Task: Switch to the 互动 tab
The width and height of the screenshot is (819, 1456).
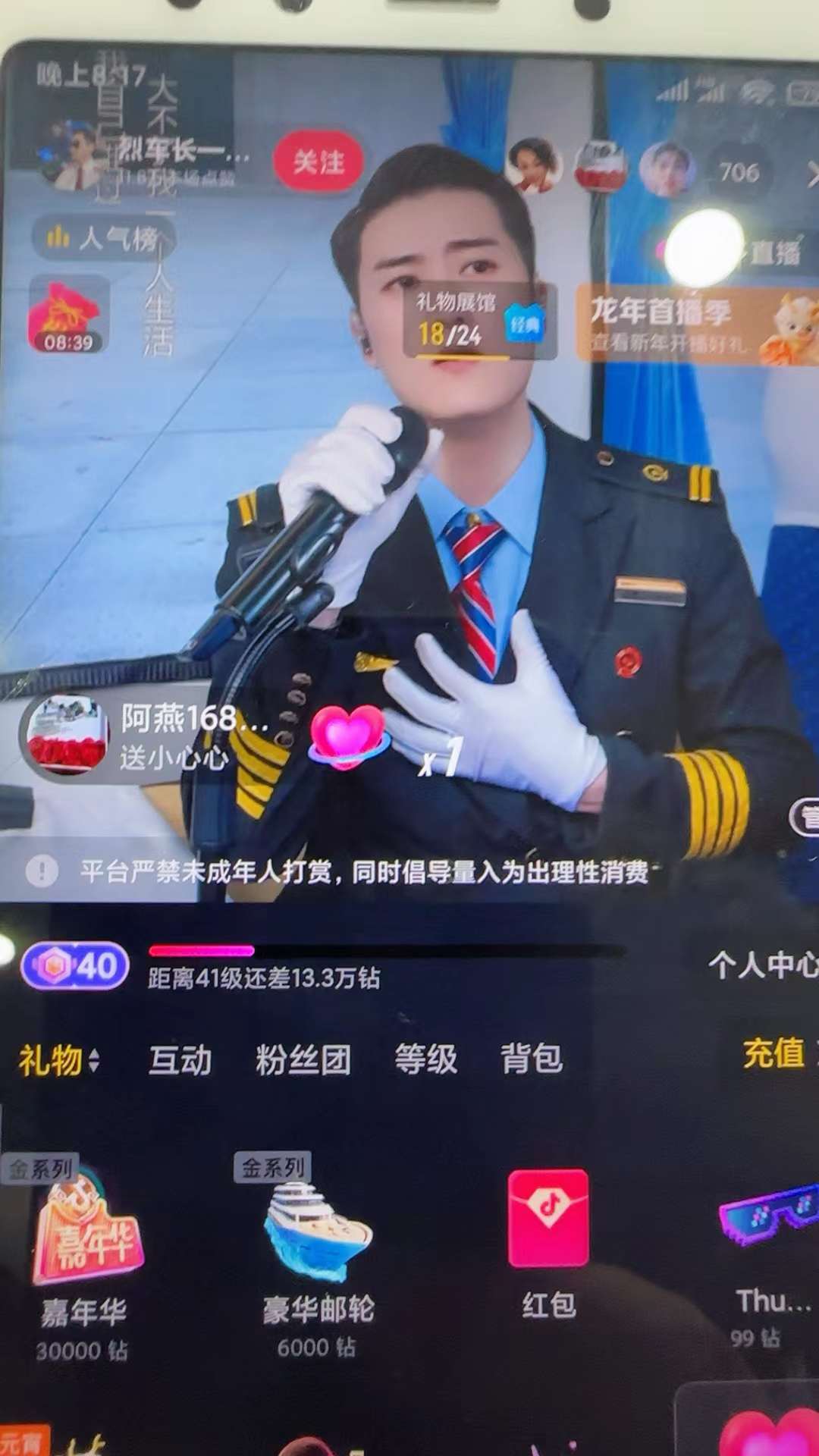Action: click(x=180, y=1059)
